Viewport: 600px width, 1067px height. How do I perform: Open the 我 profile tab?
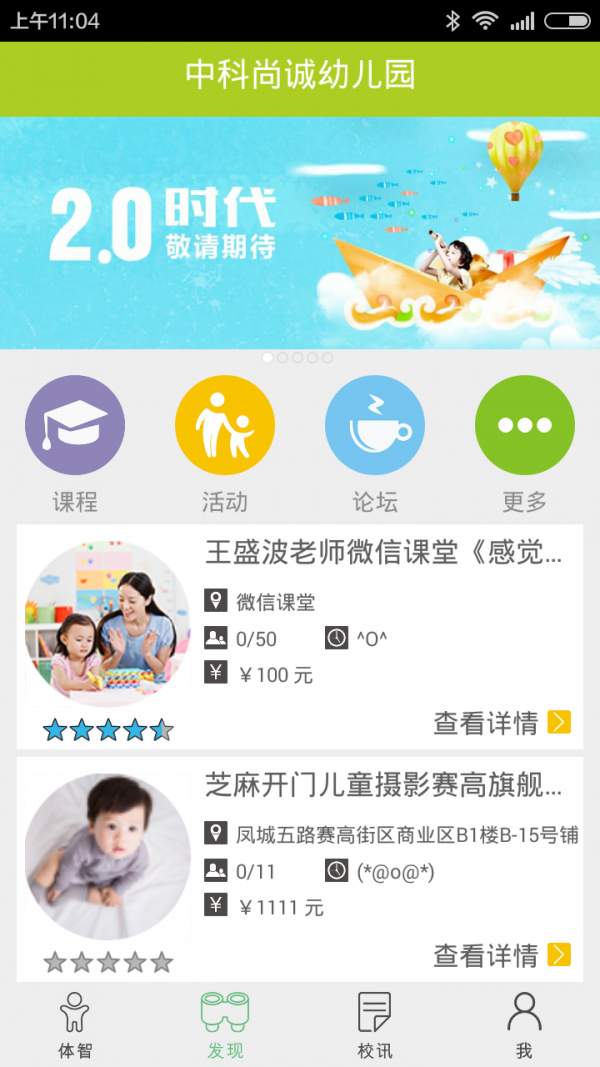(524, 1025)
